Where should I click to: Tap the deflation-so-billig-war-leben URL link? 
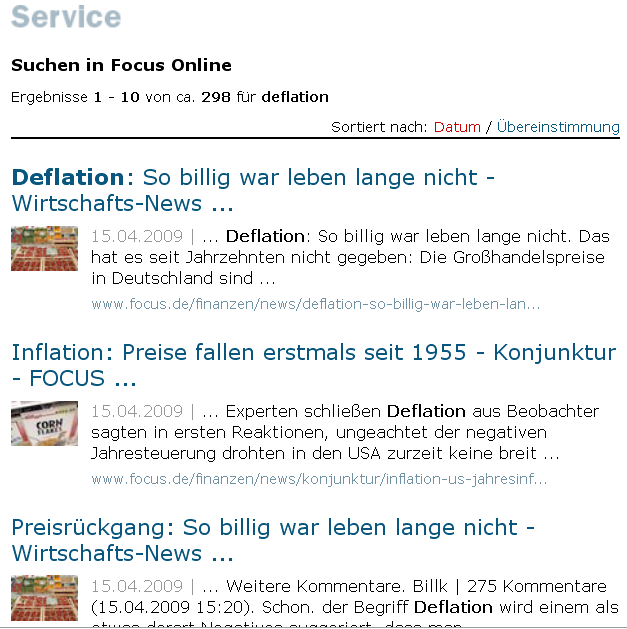click(315, 304)
